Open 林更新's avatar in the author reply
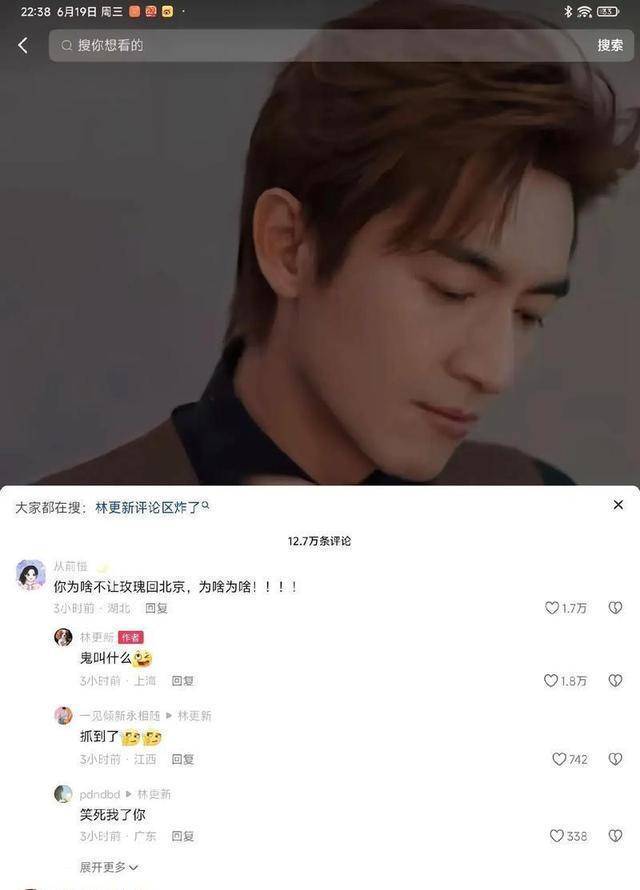Screen dimensions: 640x890 (63, 637)
